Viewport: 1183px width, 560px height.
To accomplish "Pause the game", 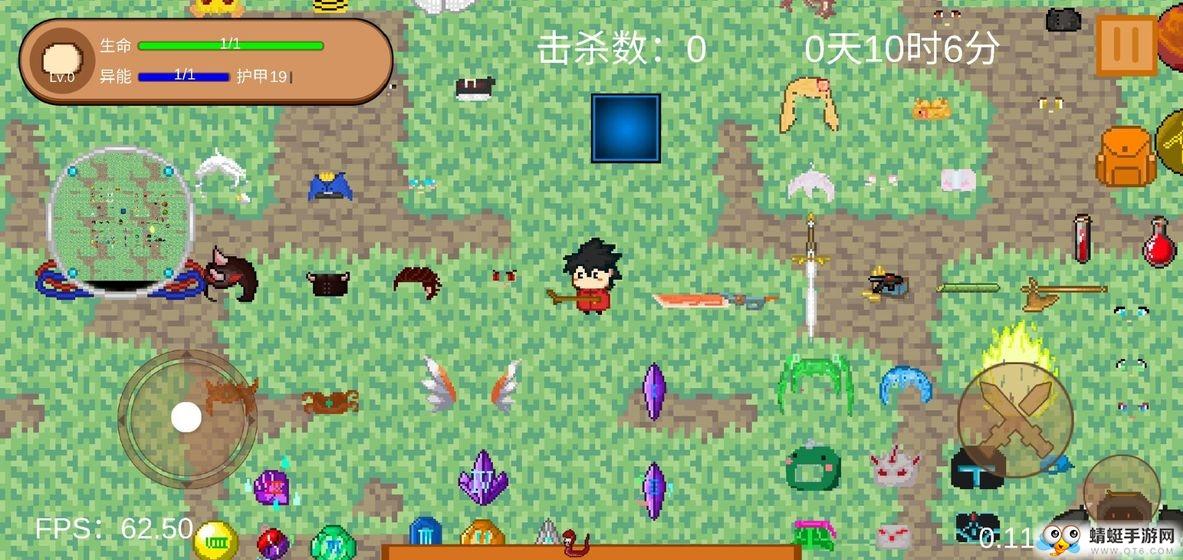I will point(1126,45).
